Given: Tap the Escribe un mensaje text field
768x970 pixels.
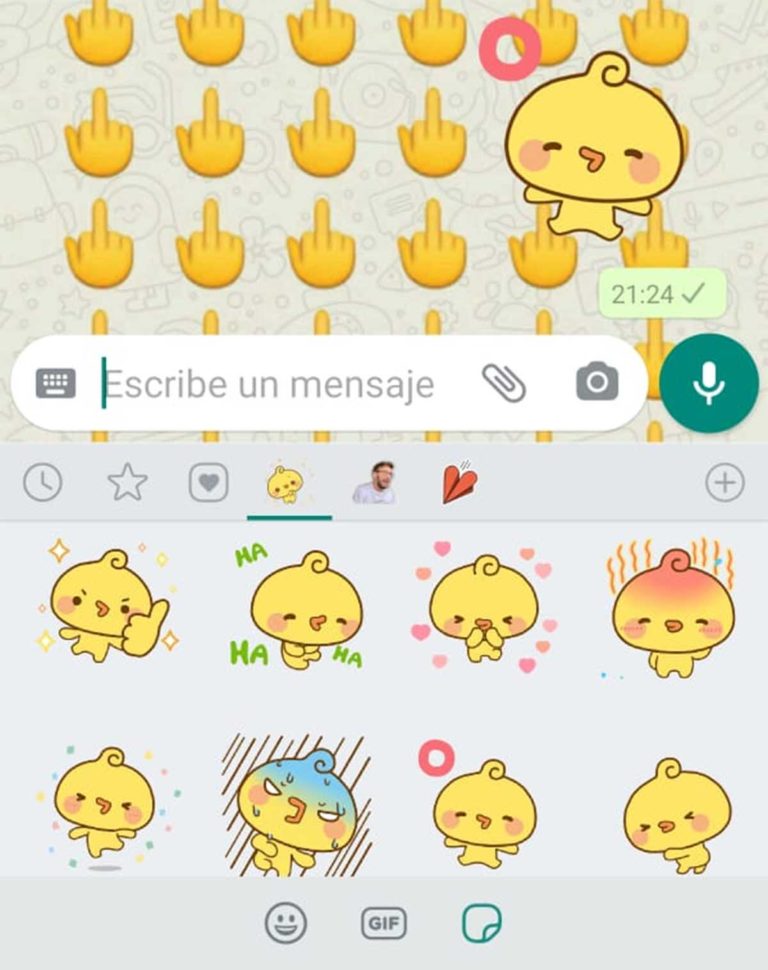Looking at the screenshot, I should tap(270, 381).
